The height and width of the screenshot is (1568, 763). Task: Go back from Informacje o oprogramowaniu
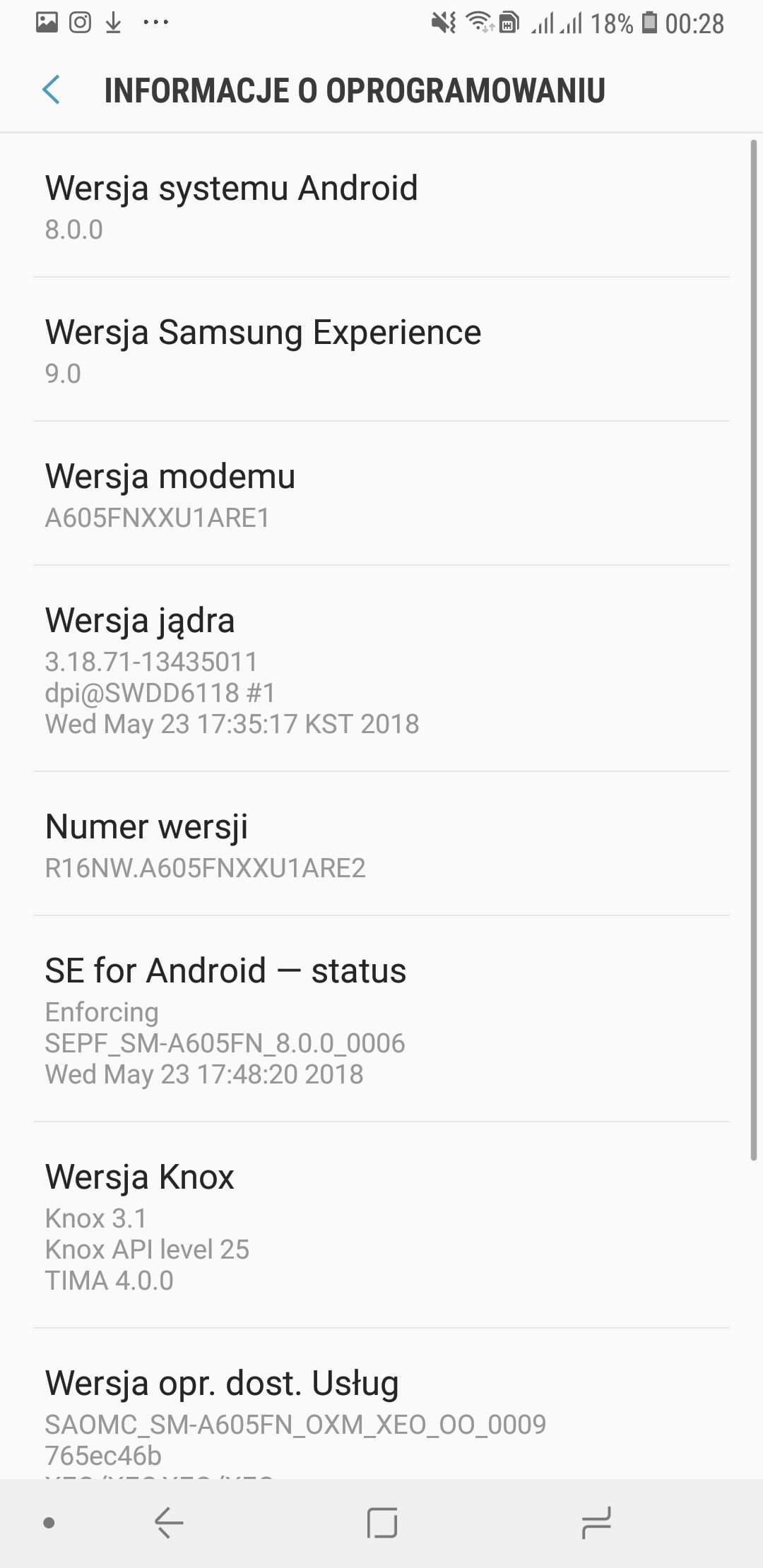(52, 90)
